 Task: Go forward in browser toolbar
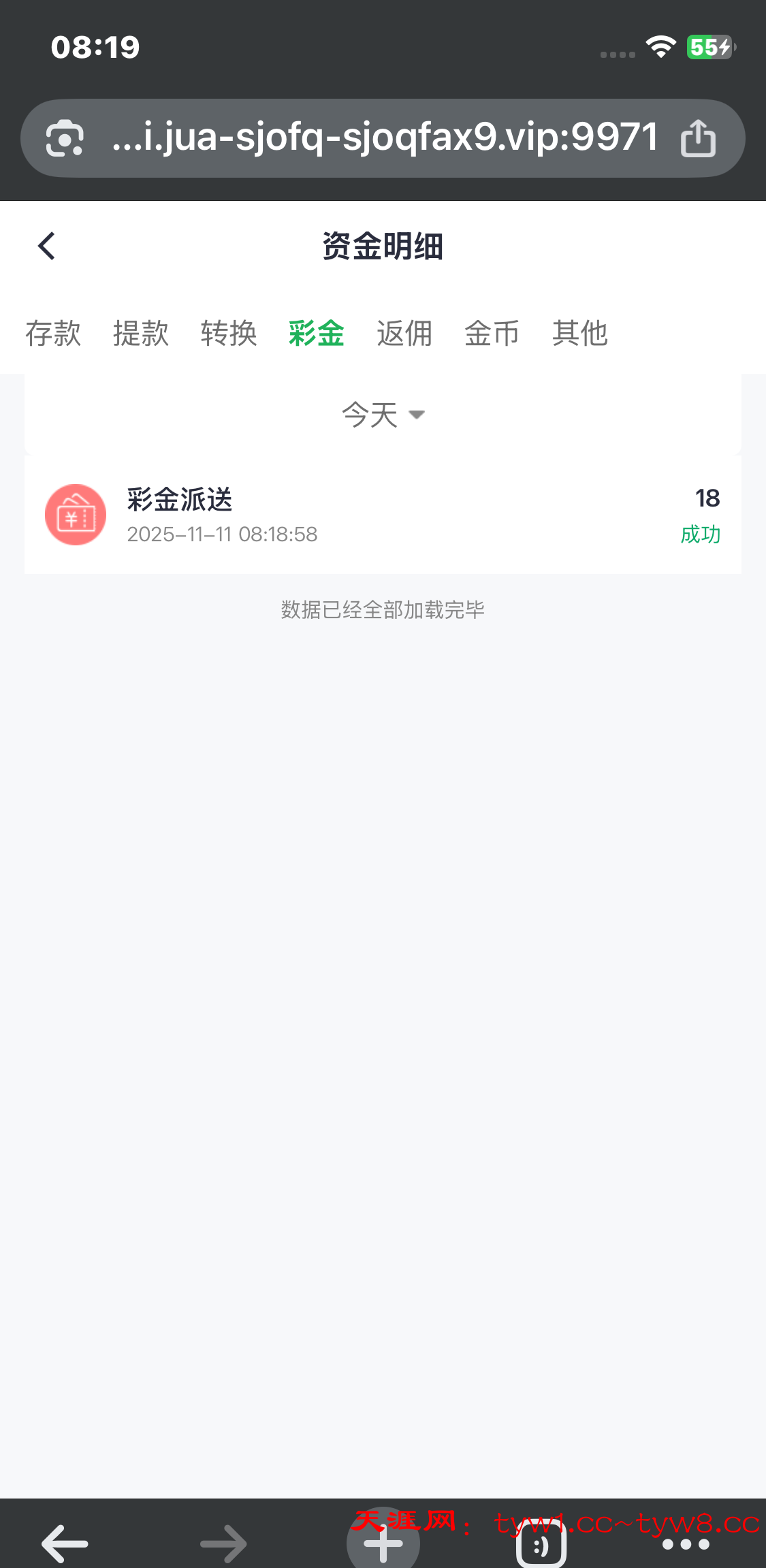[223, 1543]
